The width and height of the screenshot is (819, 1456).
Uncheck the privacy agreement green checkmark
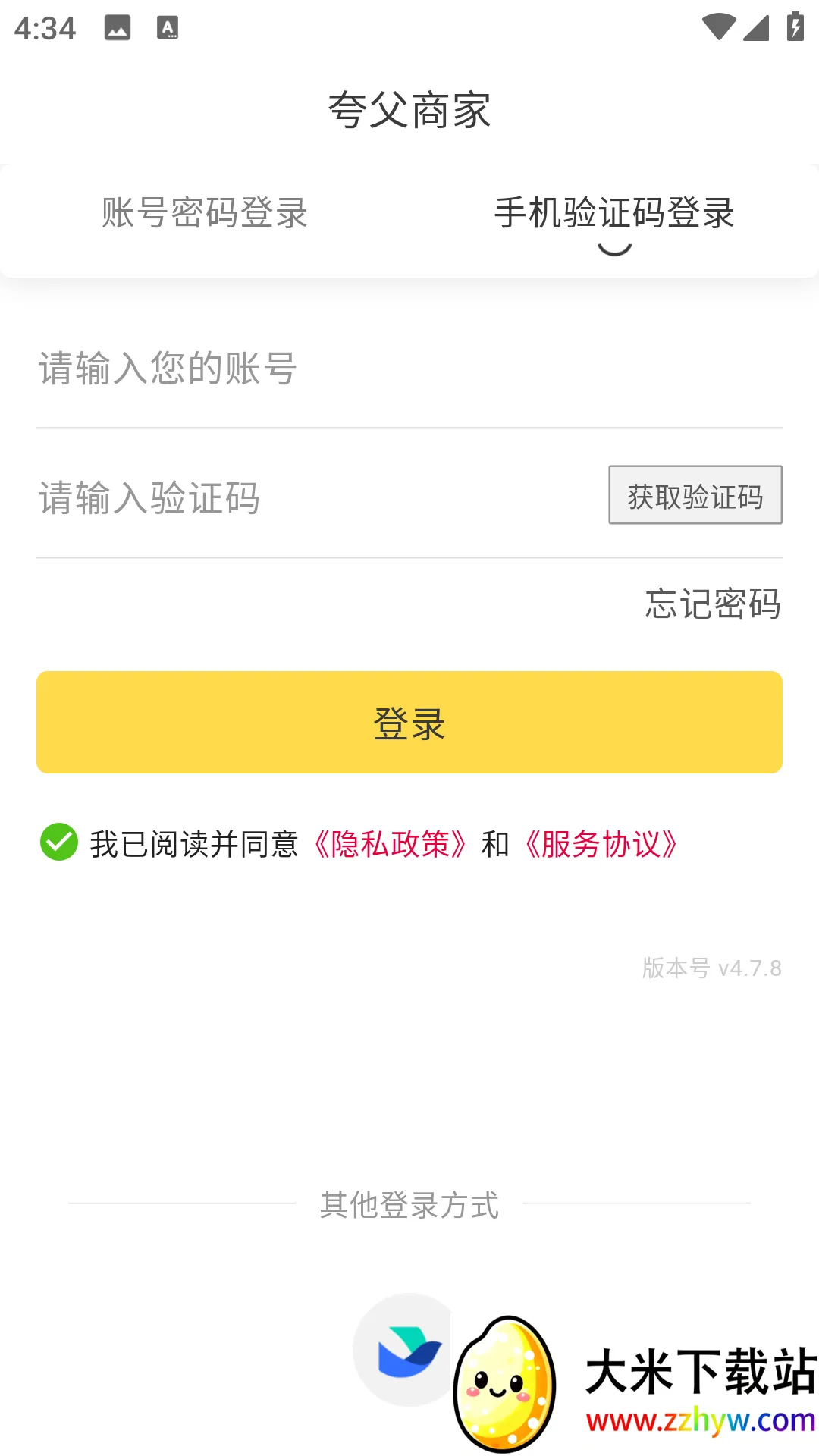tap(59, 842)
